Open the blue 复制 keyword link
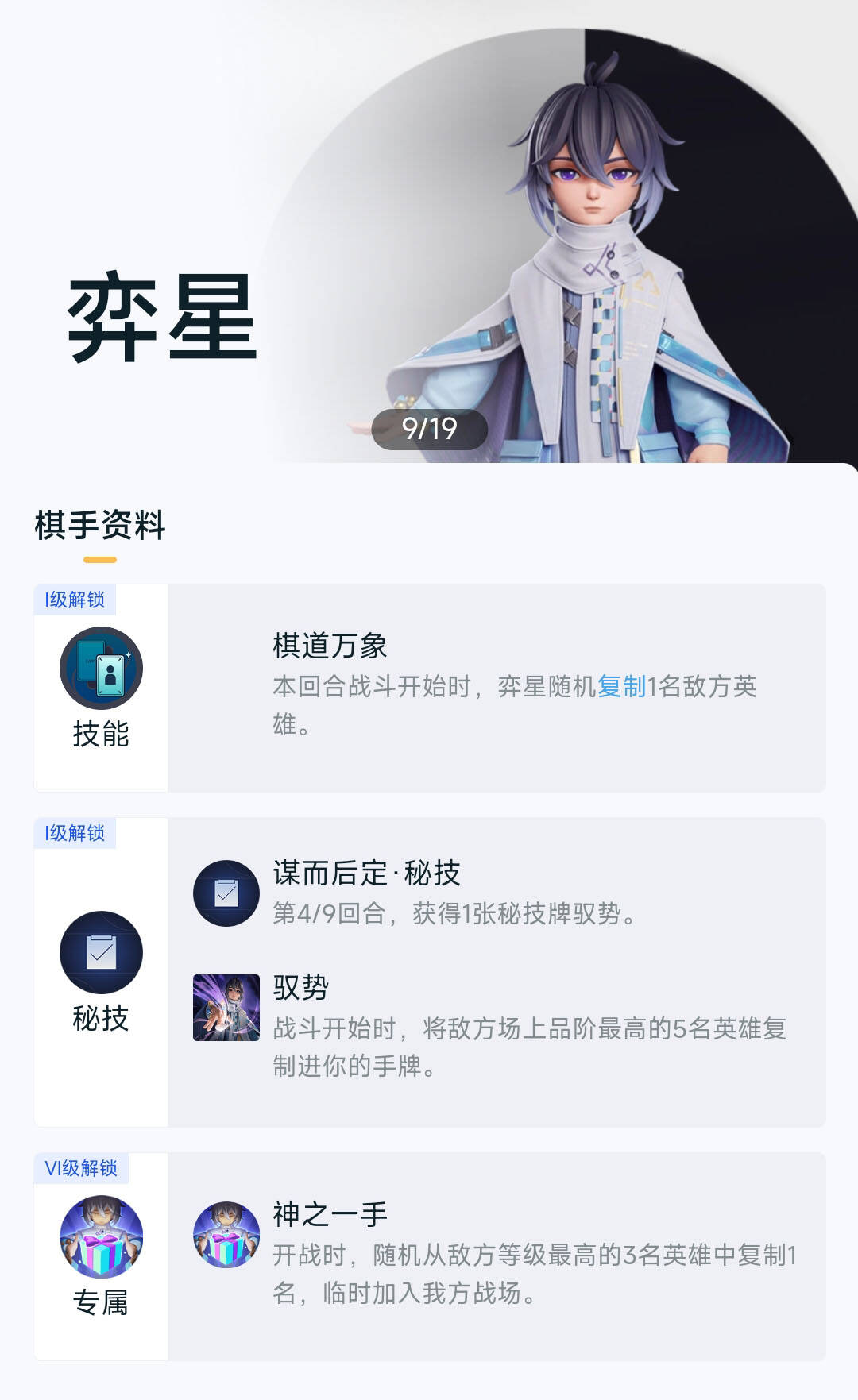858x1400 pixels. click(621, 686)
